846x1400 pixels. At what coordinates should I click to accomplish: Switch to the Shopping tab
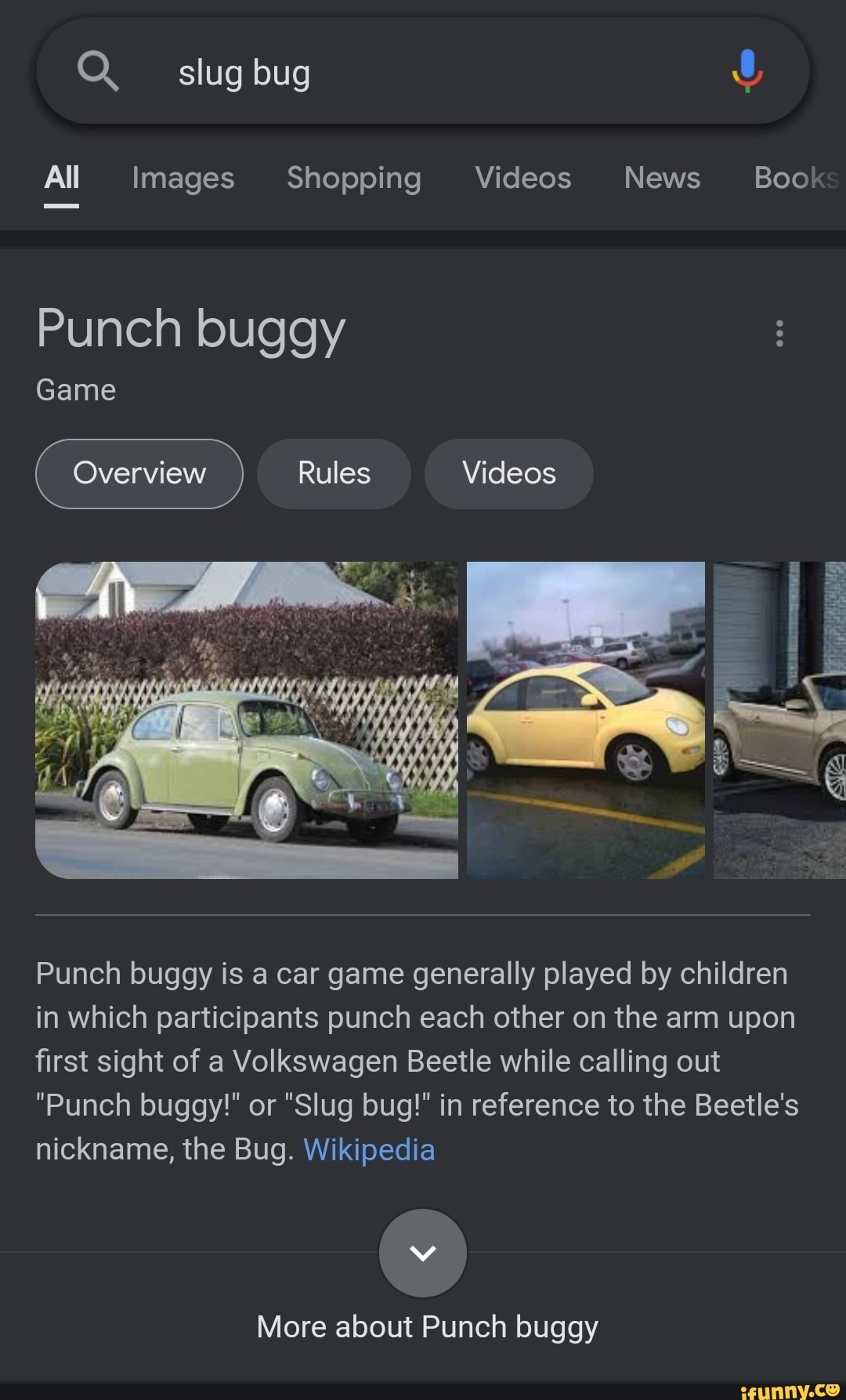(353, 179)
